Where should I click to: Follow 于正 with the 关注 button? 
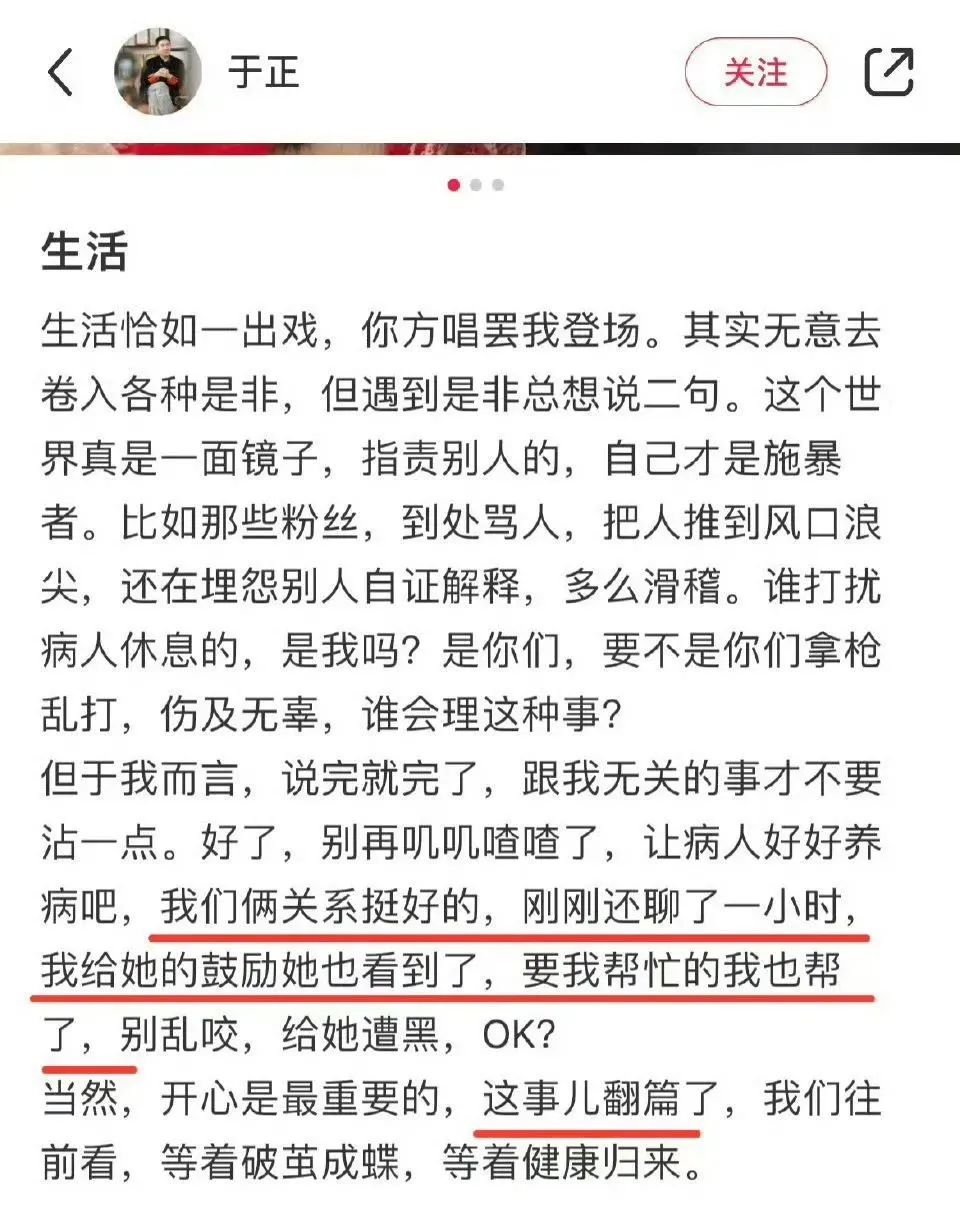756,73
